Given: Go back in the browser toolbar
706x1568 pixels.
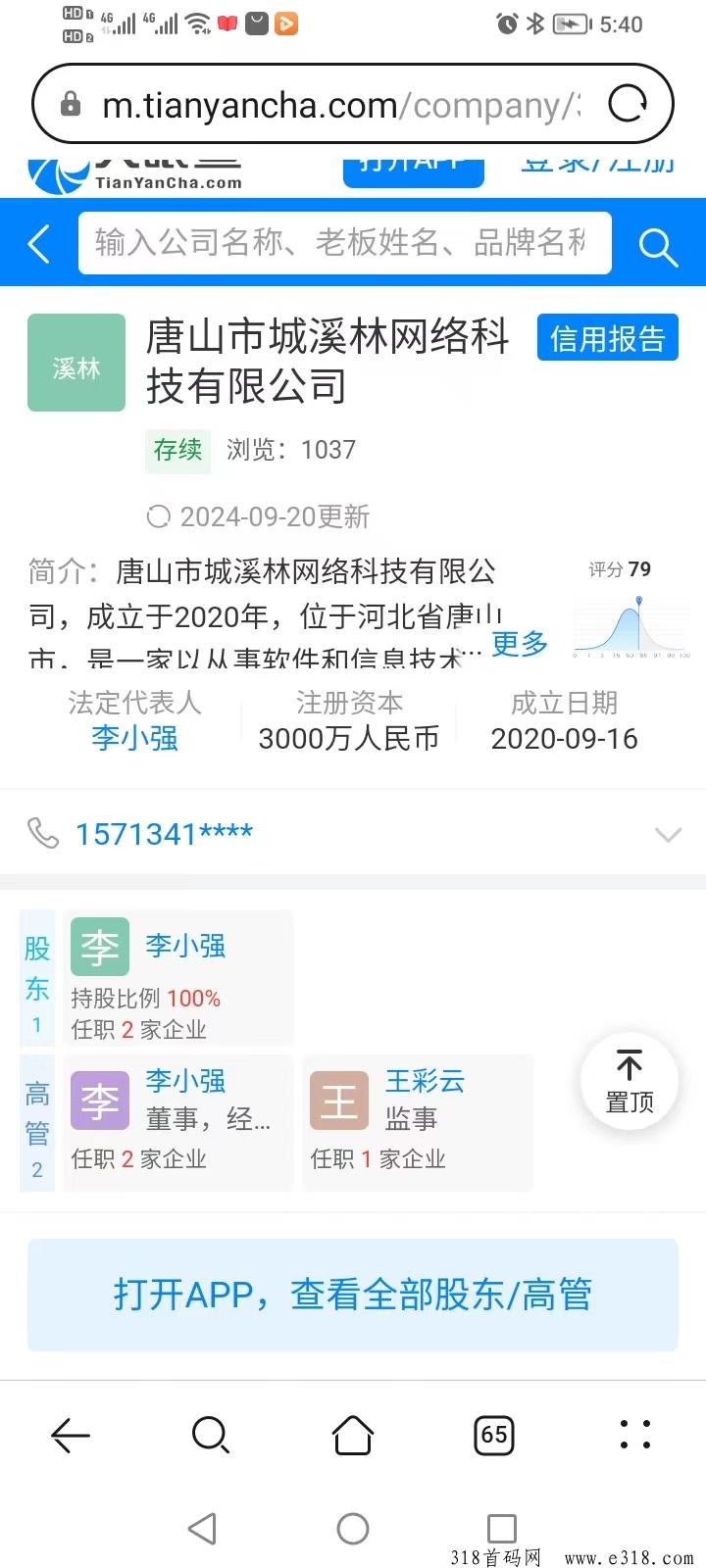Looking at the screenshot, I should point(71,1436).
